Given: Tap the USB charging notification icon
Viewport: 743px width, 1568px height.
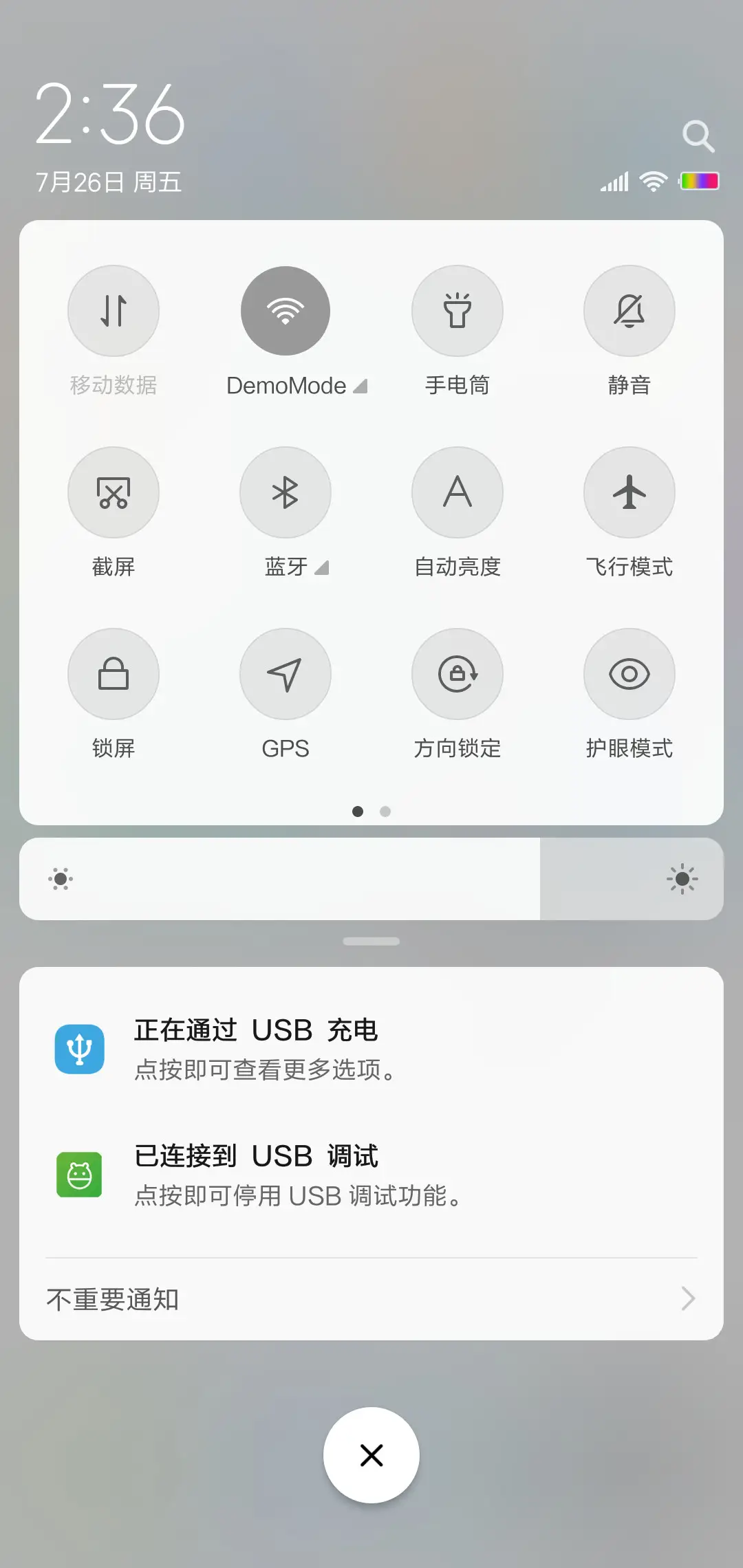Looking at the screenshot, I should pyautogui.click(x=80, y=1049).
